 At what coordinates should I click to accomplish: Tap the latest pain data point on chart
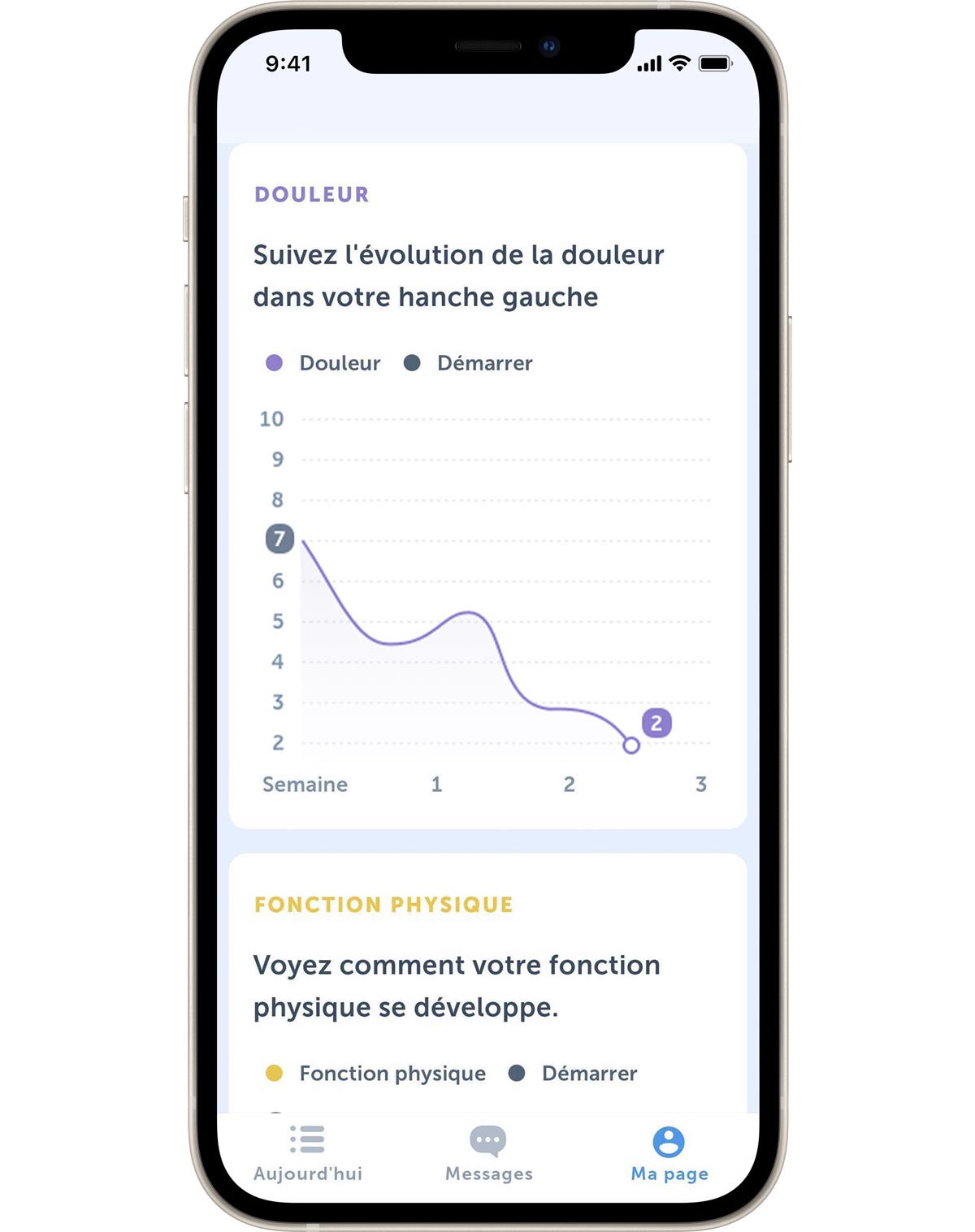coord(631,745)
